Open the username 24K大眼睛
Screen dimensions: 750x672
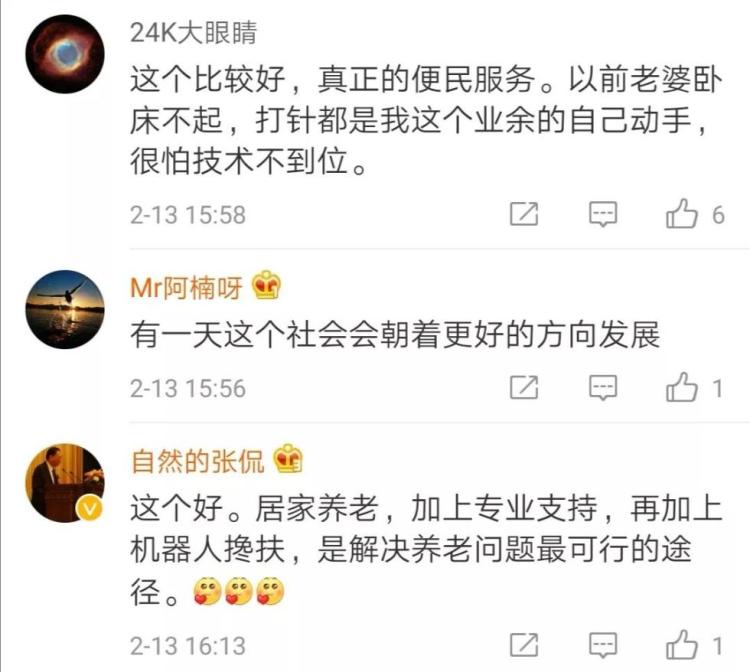[193, 34]
